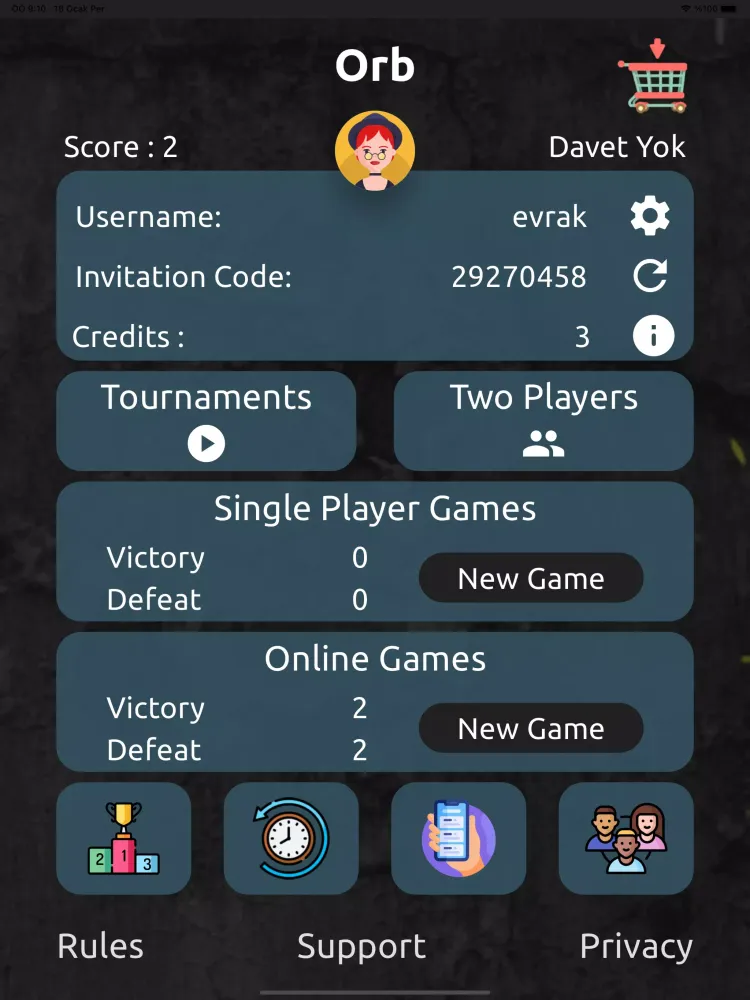Viewport: 750px width, 1000px height.
Task: View game history clock
Action: coord(291,838)
